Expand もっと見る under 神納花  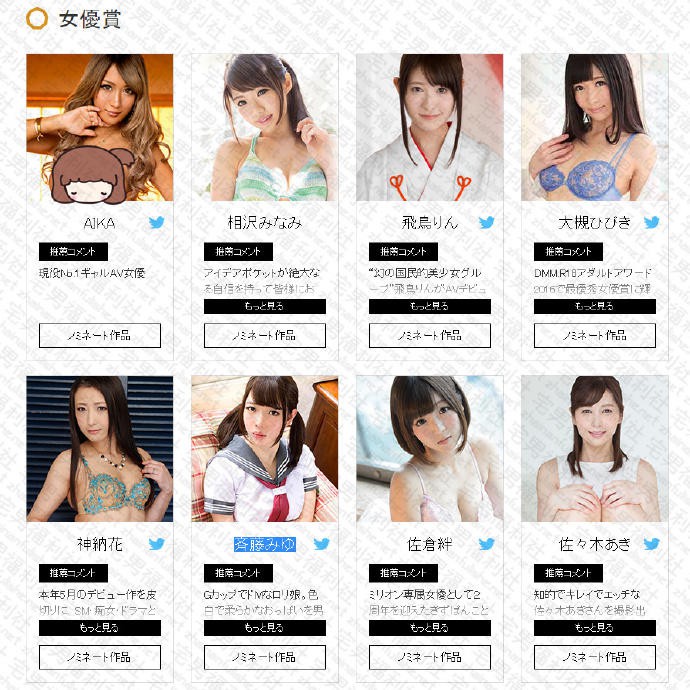pyautogui.click(x=100, y=629)
